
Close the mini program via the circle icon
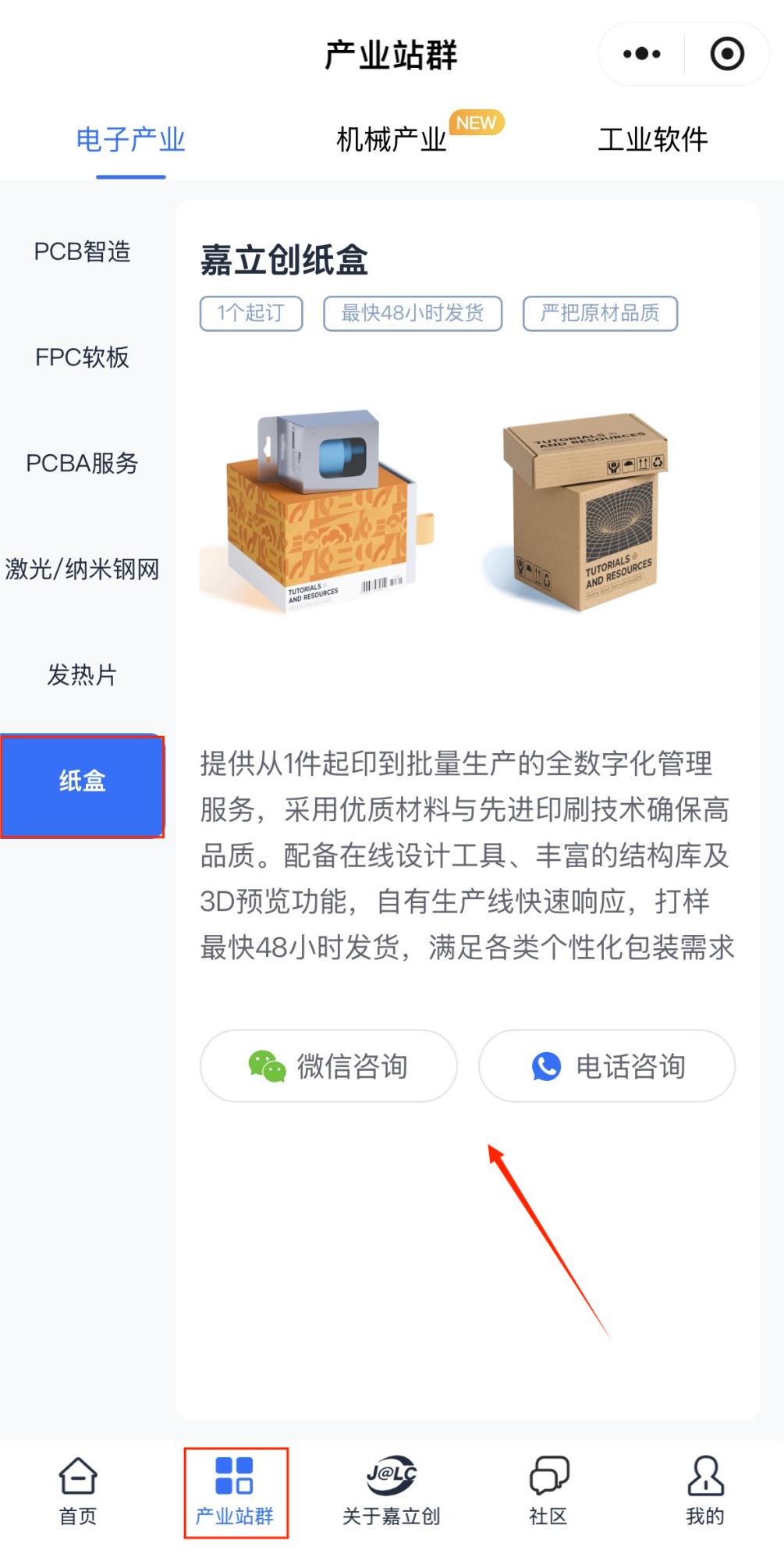(x=726, y=54)
